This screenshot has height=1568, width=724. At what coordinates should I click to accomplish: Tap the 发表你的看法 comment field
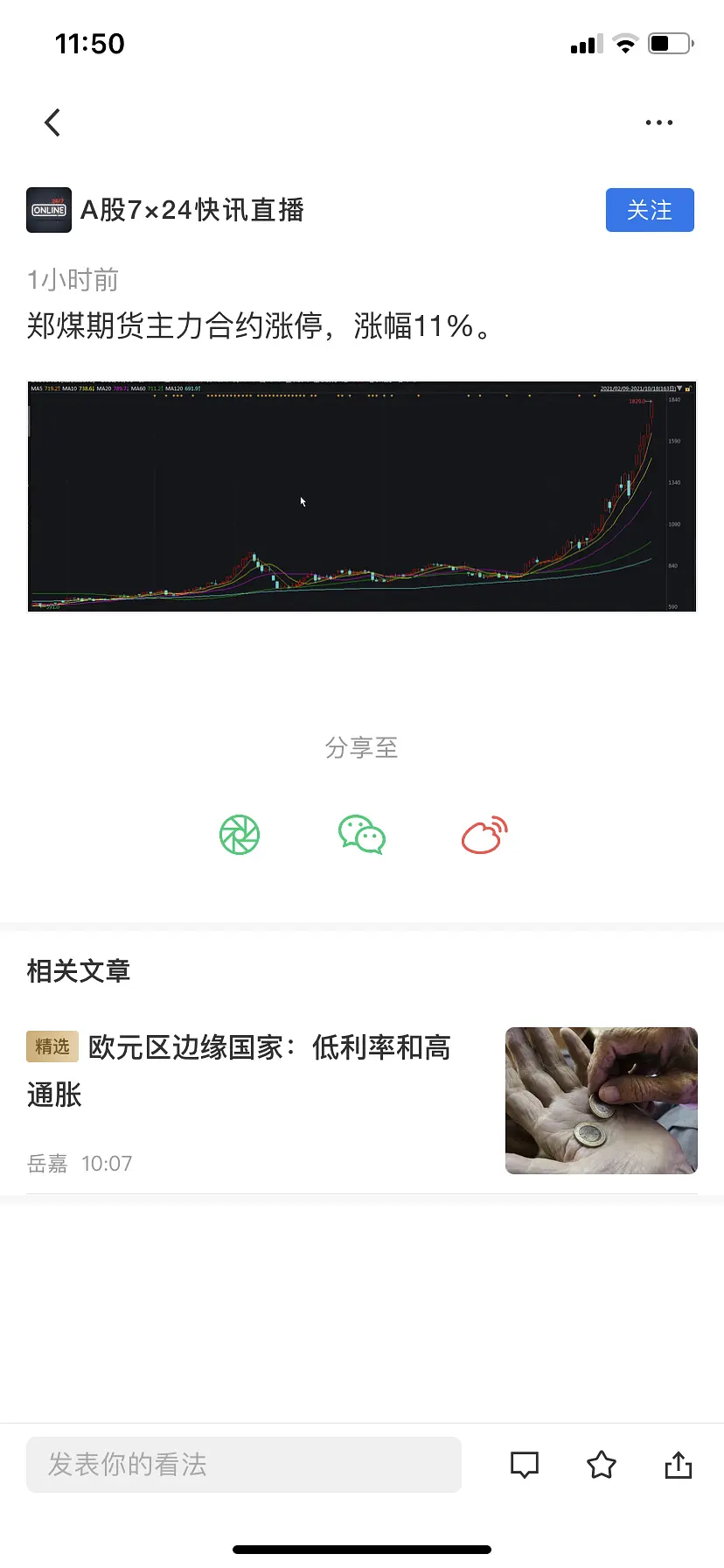coord(244,1465)
